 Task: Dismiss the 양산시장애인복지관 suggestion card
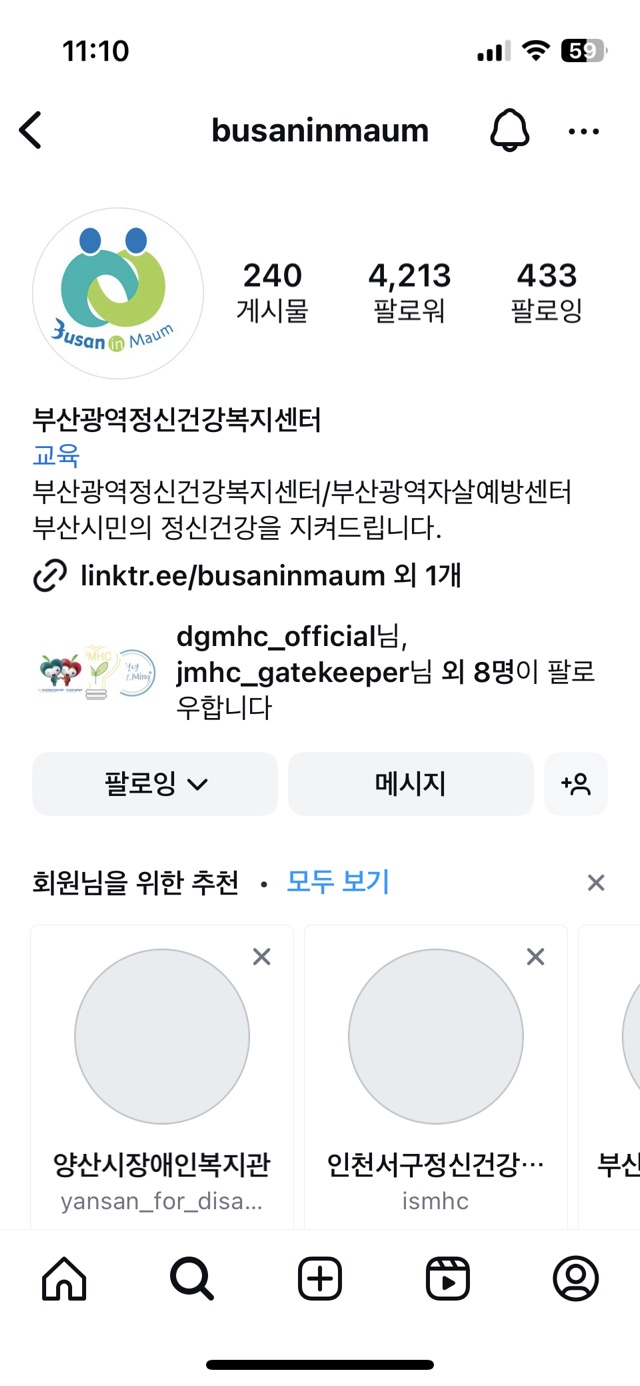click(x=262, y=957)
